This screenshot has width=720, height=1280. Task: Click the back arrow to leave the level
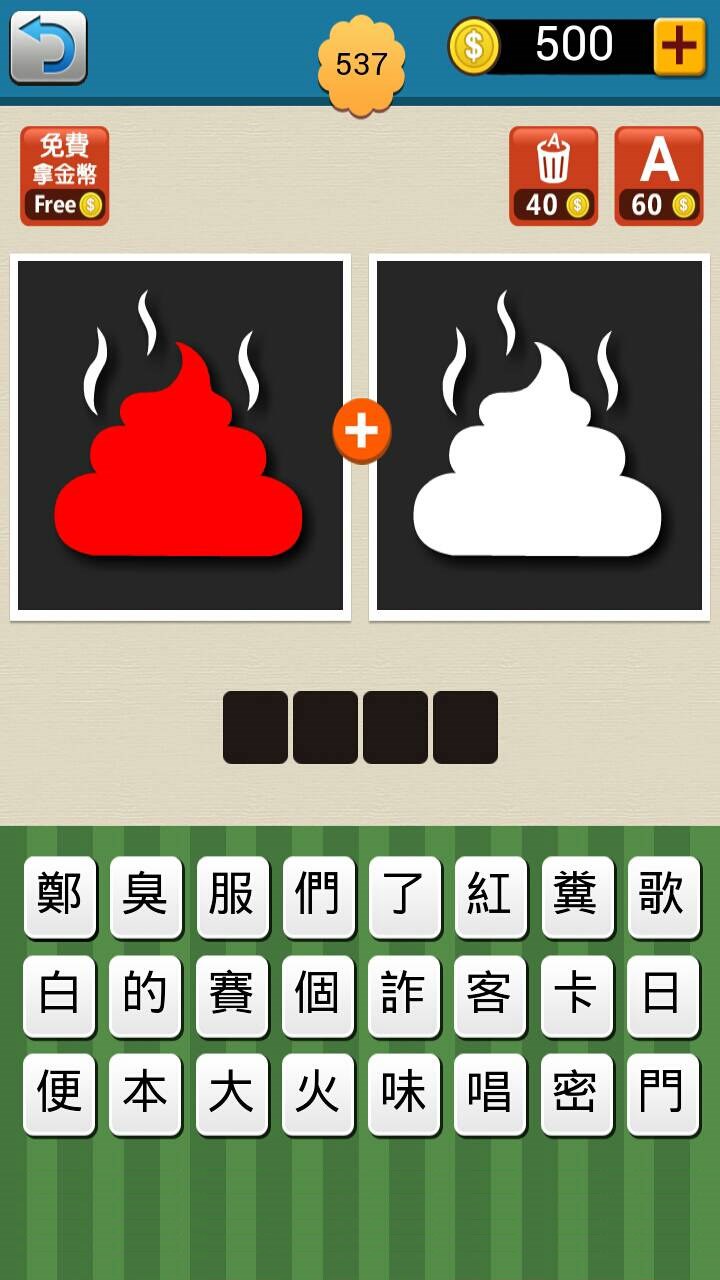coord(47,46)
